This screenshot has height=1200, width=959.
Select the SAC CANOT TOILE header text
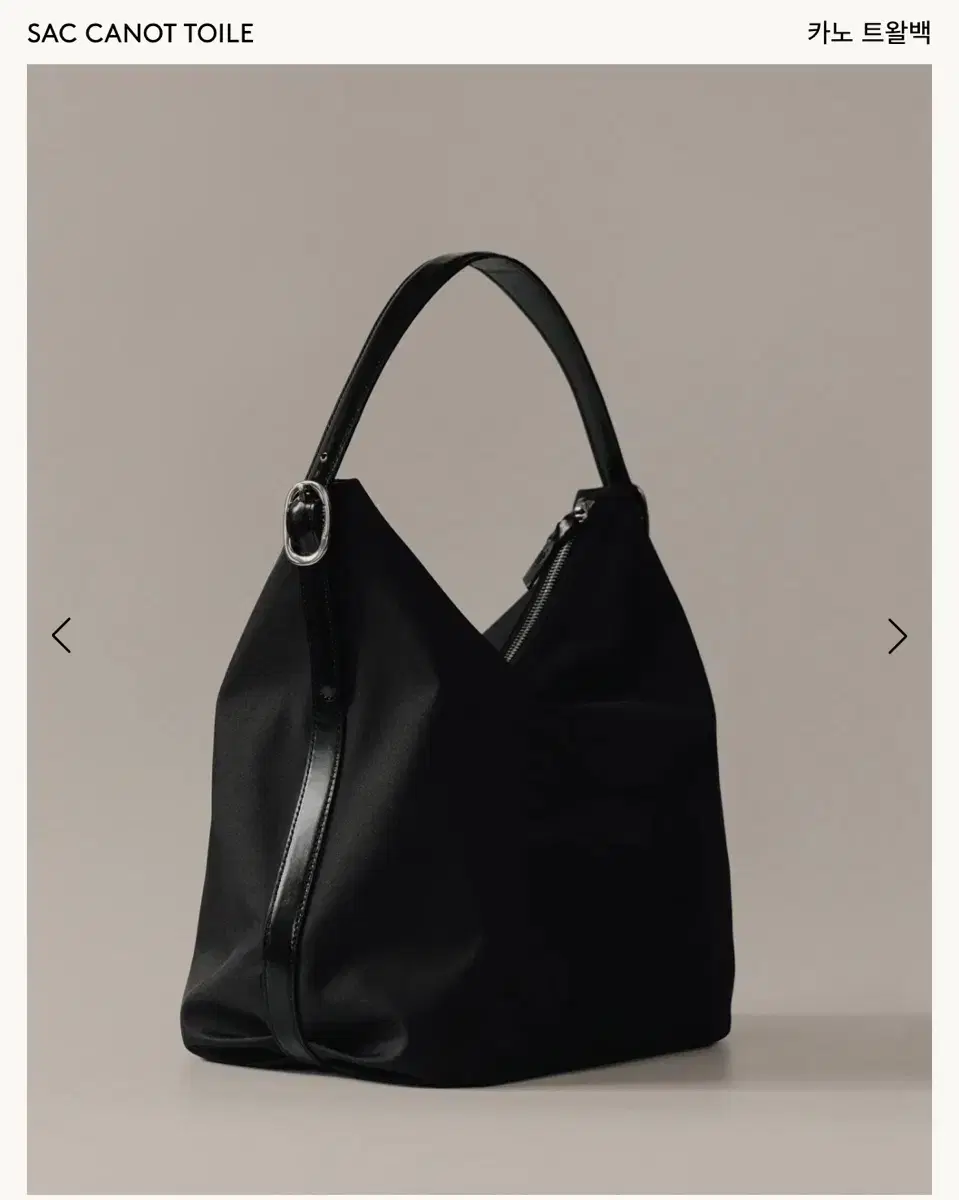point(138,31)
